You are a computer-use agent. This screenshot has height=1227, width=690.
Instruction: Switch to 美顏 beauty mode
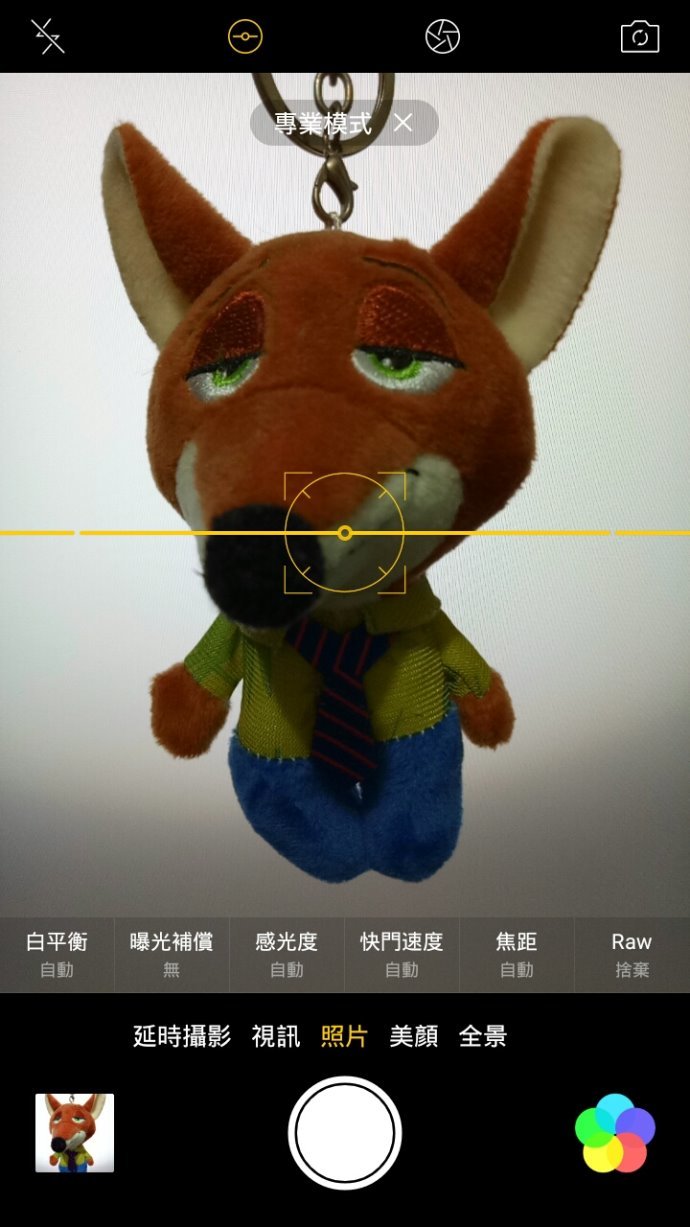tap(413, 1036)
